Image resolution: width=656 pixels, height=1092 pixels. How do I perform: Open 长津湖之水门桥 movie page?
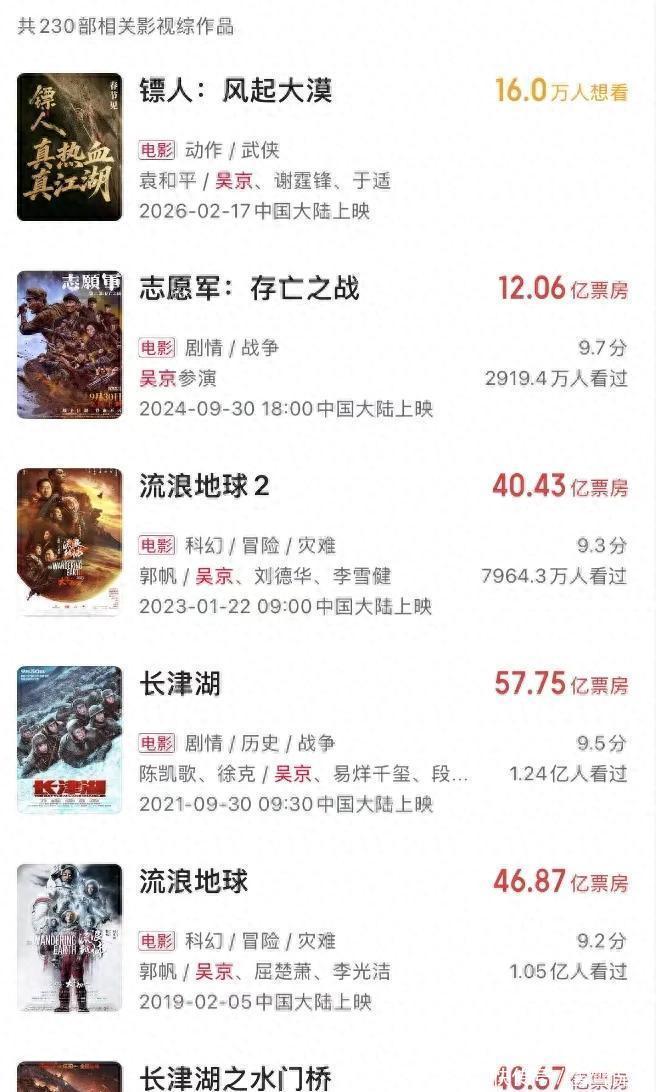(235, 1078)
